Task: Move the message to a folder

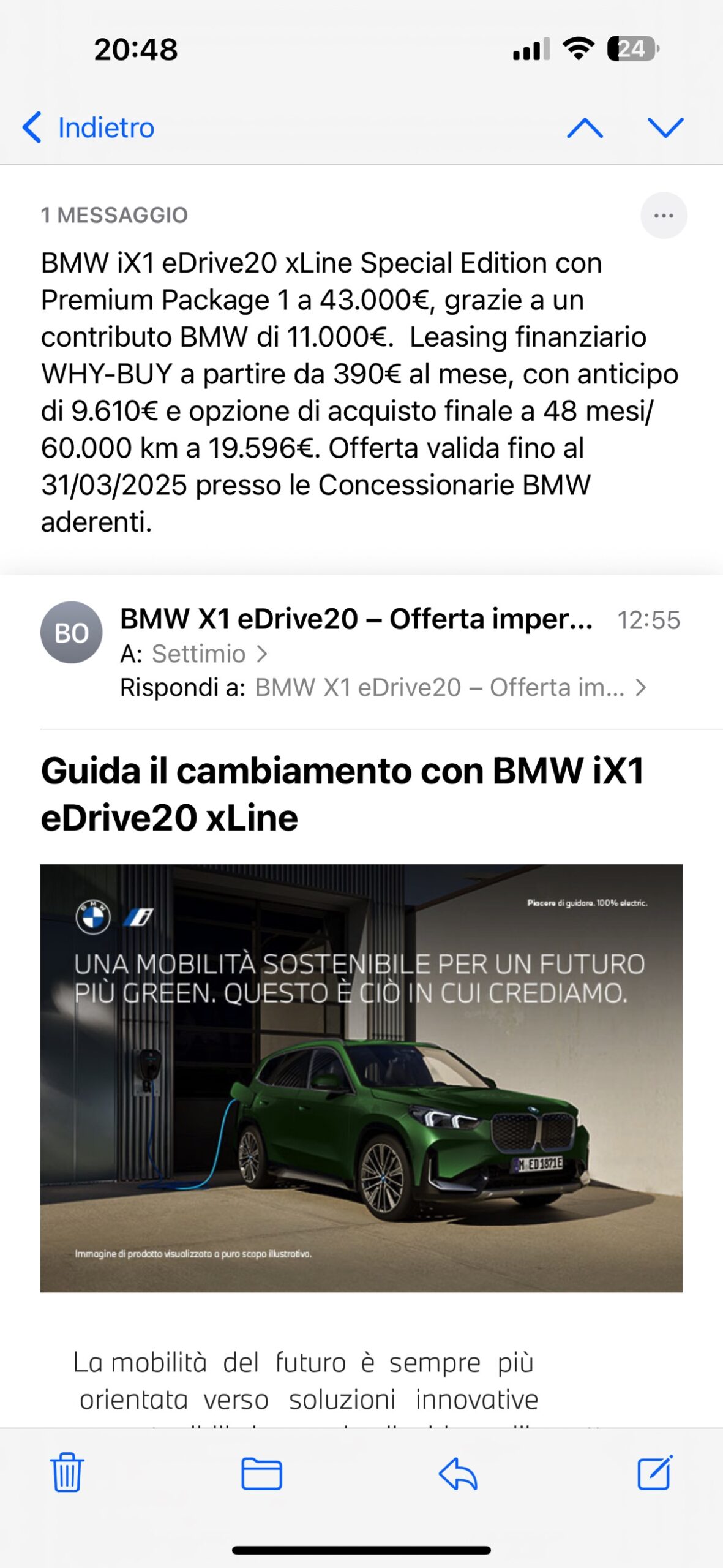Action: (261, 1473)
